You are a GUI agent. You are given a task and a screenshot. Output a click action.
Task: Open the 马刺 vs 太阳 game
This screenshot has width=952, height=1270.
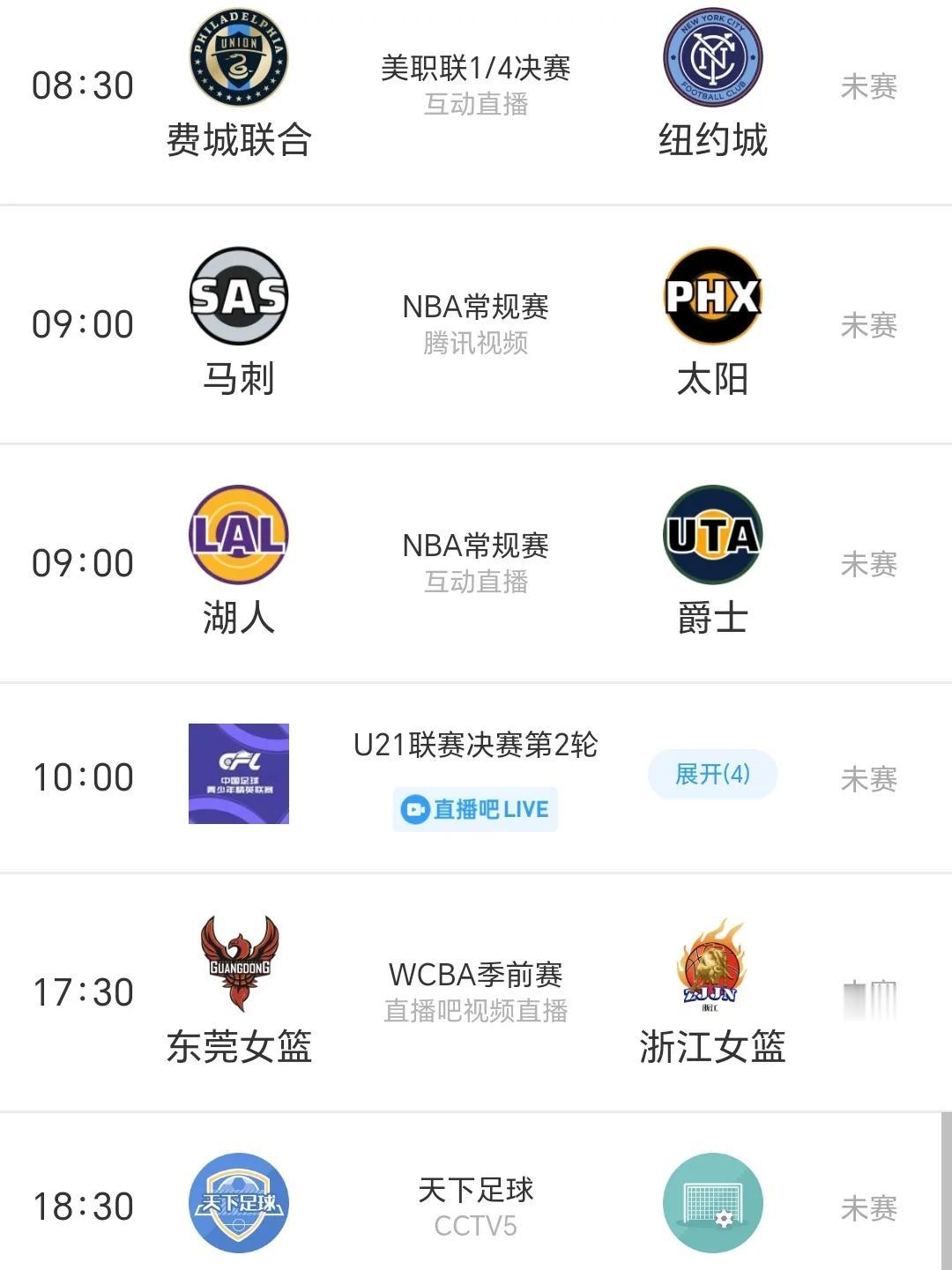(x=476, y=324)
